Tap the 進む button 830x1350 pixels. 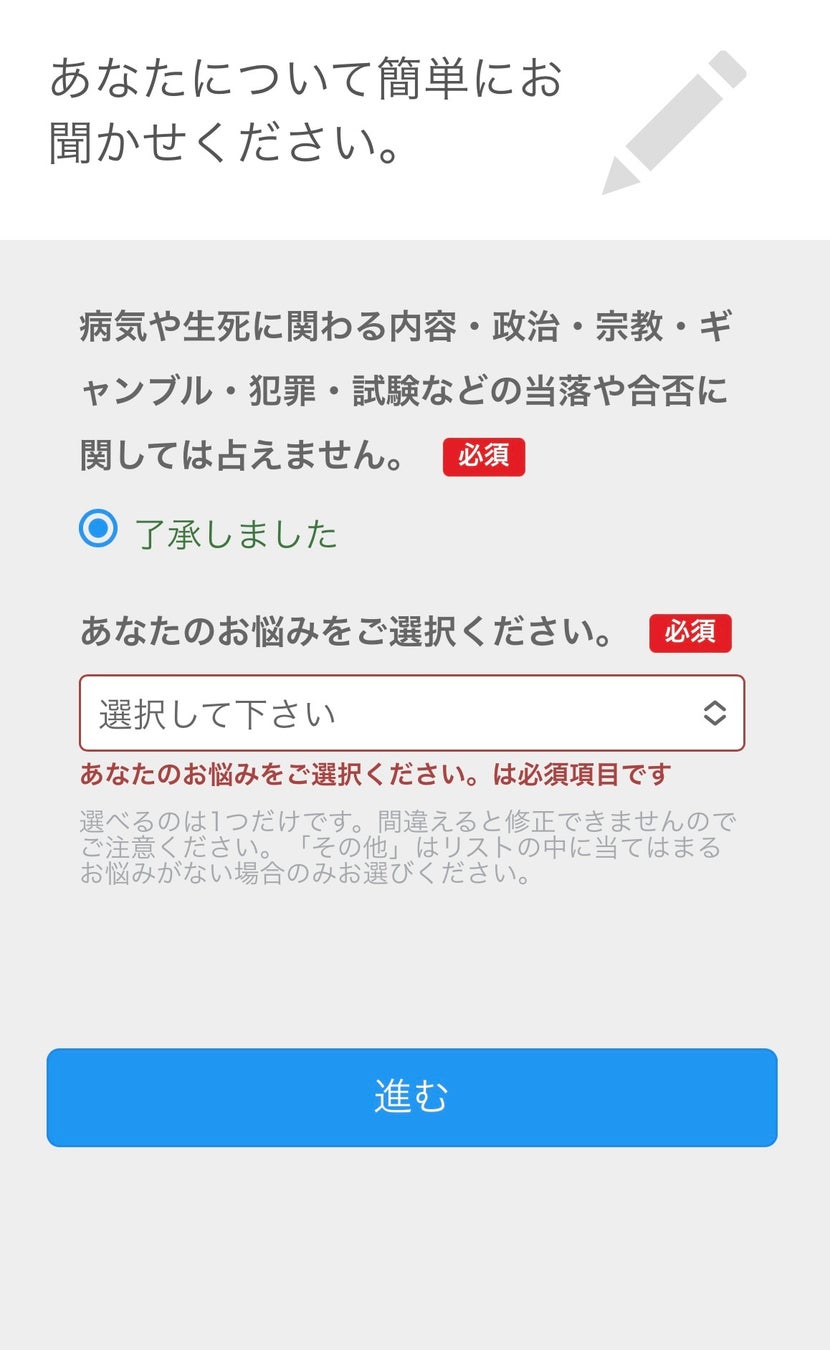point(412,1097)
